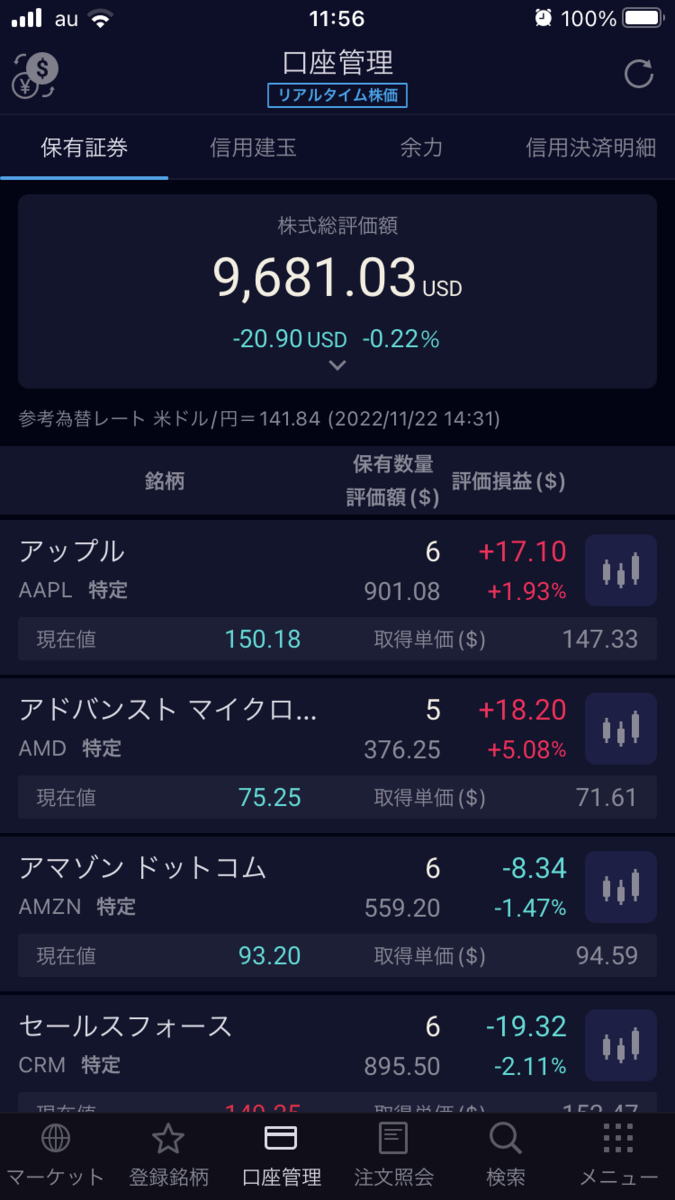Switch to the 余力 tab

point(421,148)
